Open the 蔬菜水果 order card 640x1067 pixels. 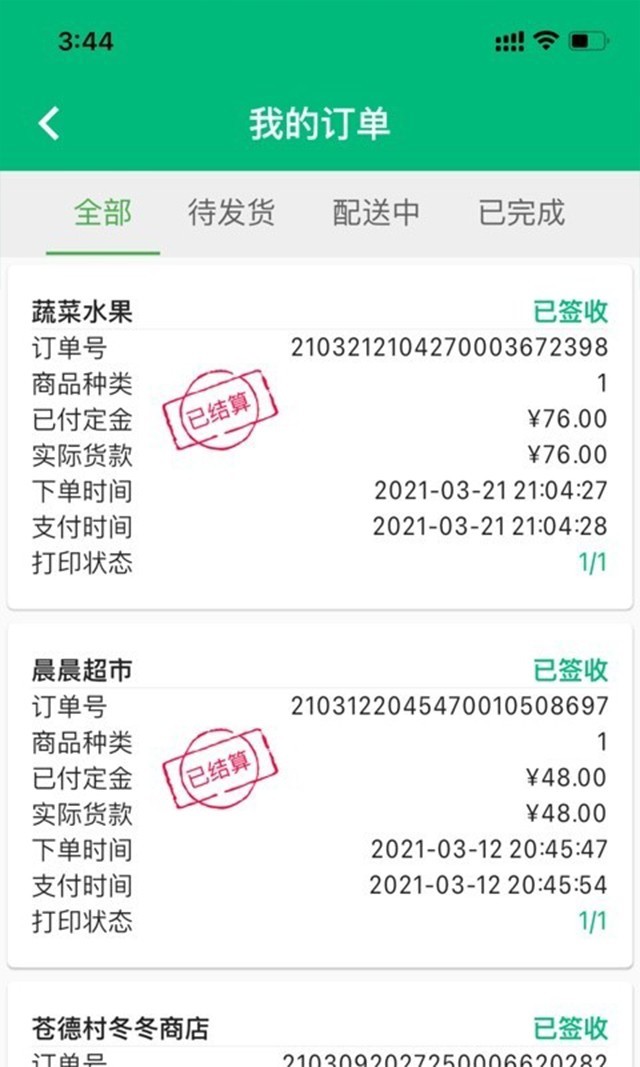pos(320,436)
